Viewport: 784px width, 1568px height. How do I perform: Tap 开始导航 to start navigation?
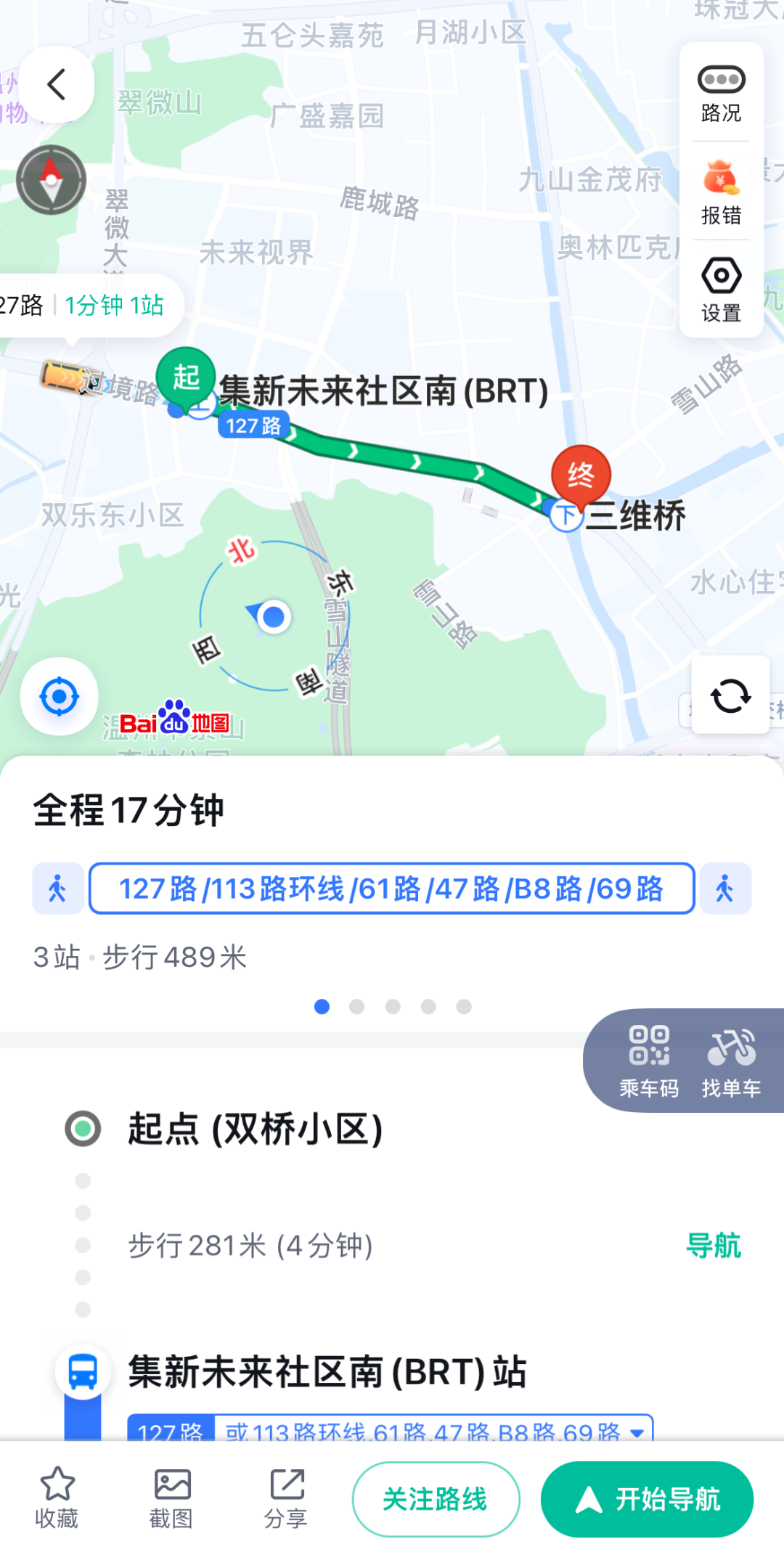click(647, 1499)
